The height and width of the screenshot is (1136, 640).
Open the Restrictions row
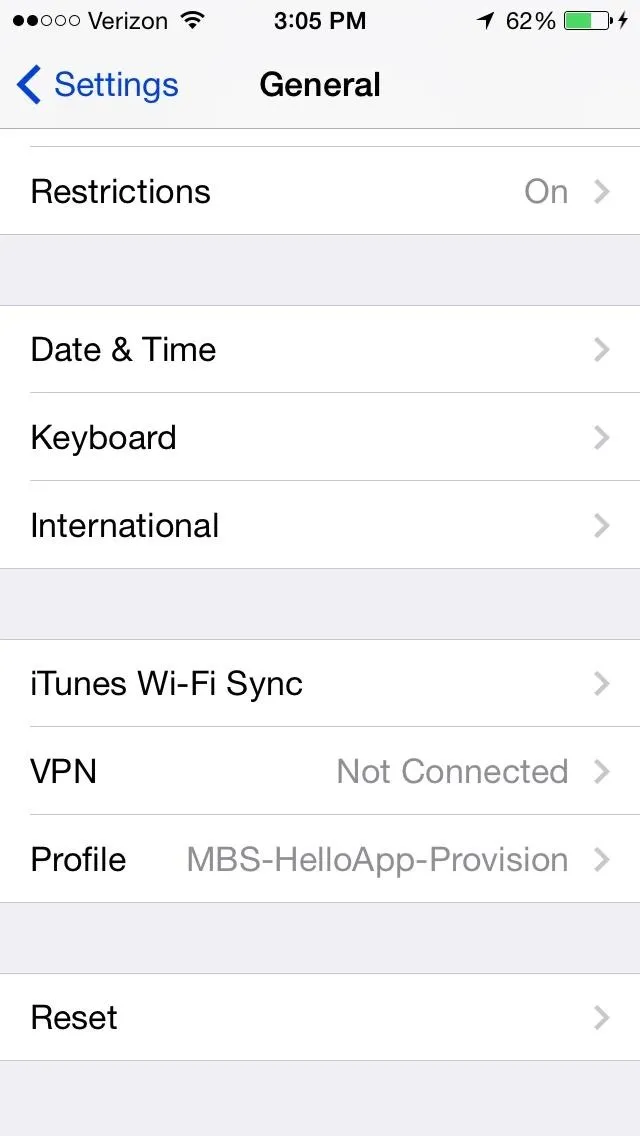coord(320,191)
